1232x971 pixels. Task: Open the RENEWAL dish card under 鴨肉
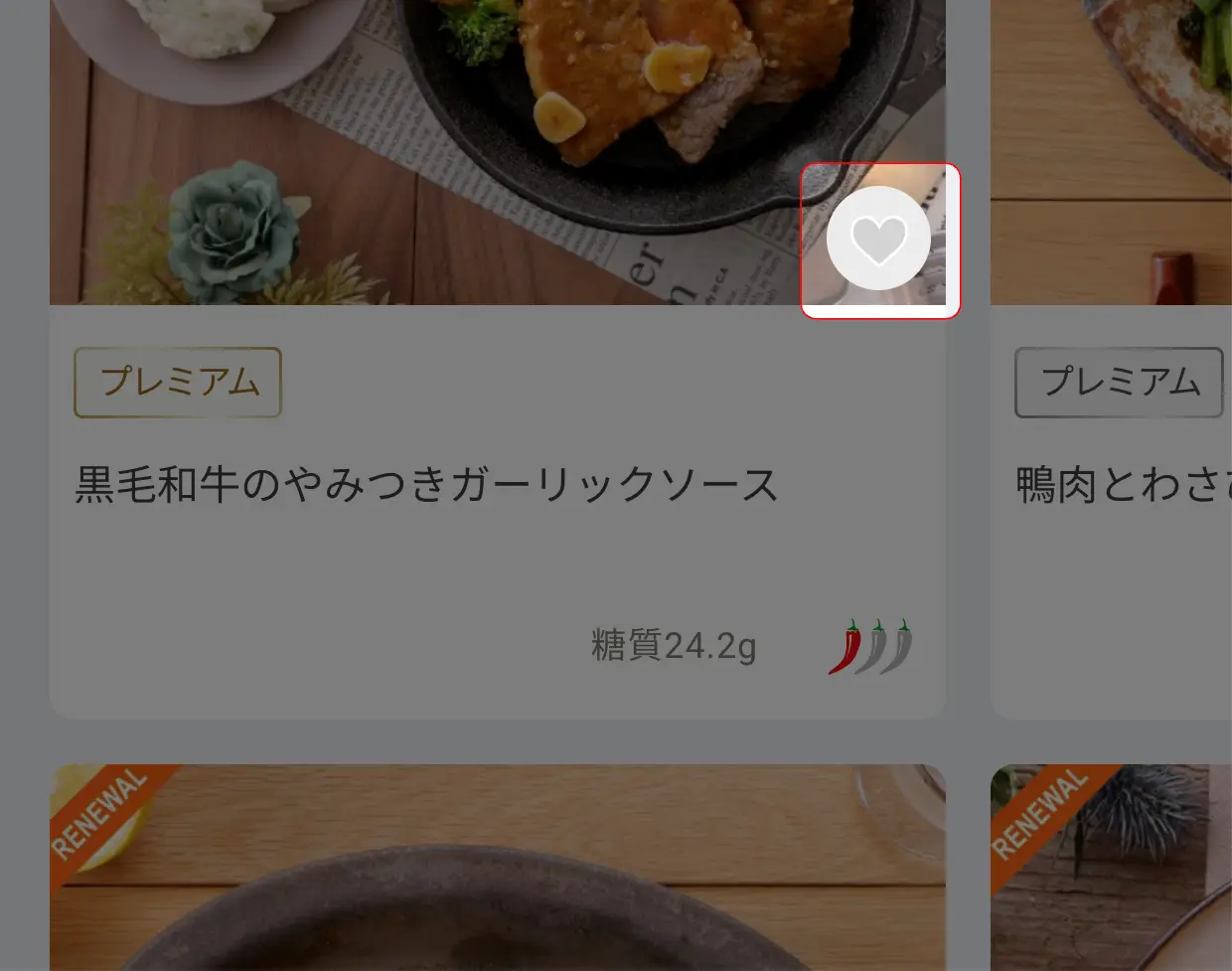click(1111, 868)
